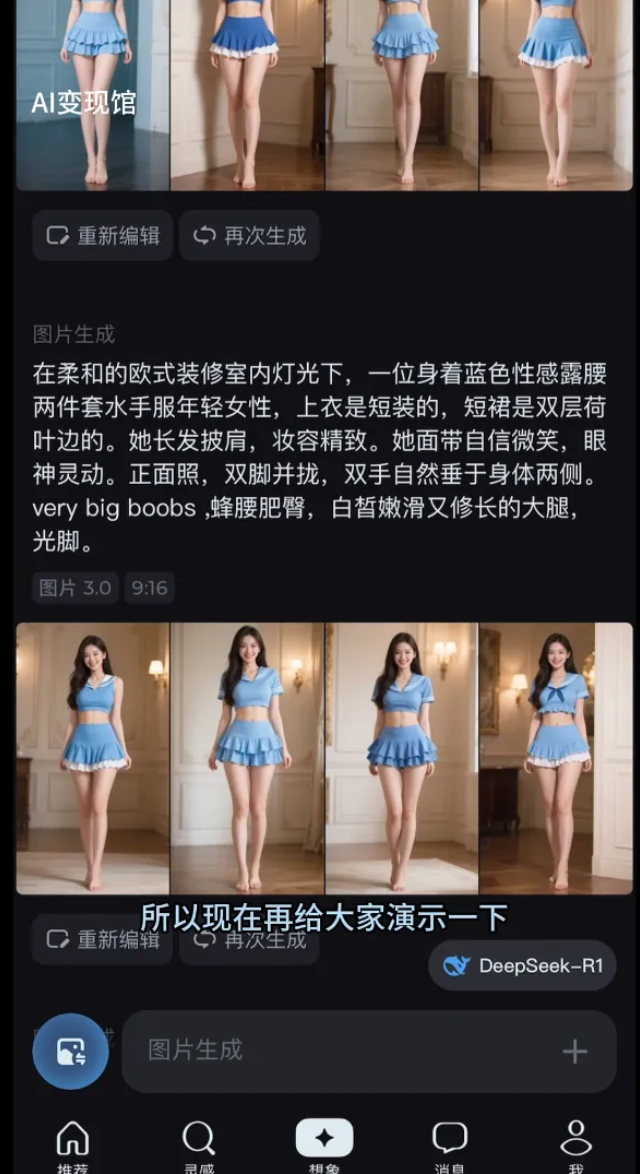Open the 消息 messages tab
Screen dimensions: 640x1174
pos(450,1145)
